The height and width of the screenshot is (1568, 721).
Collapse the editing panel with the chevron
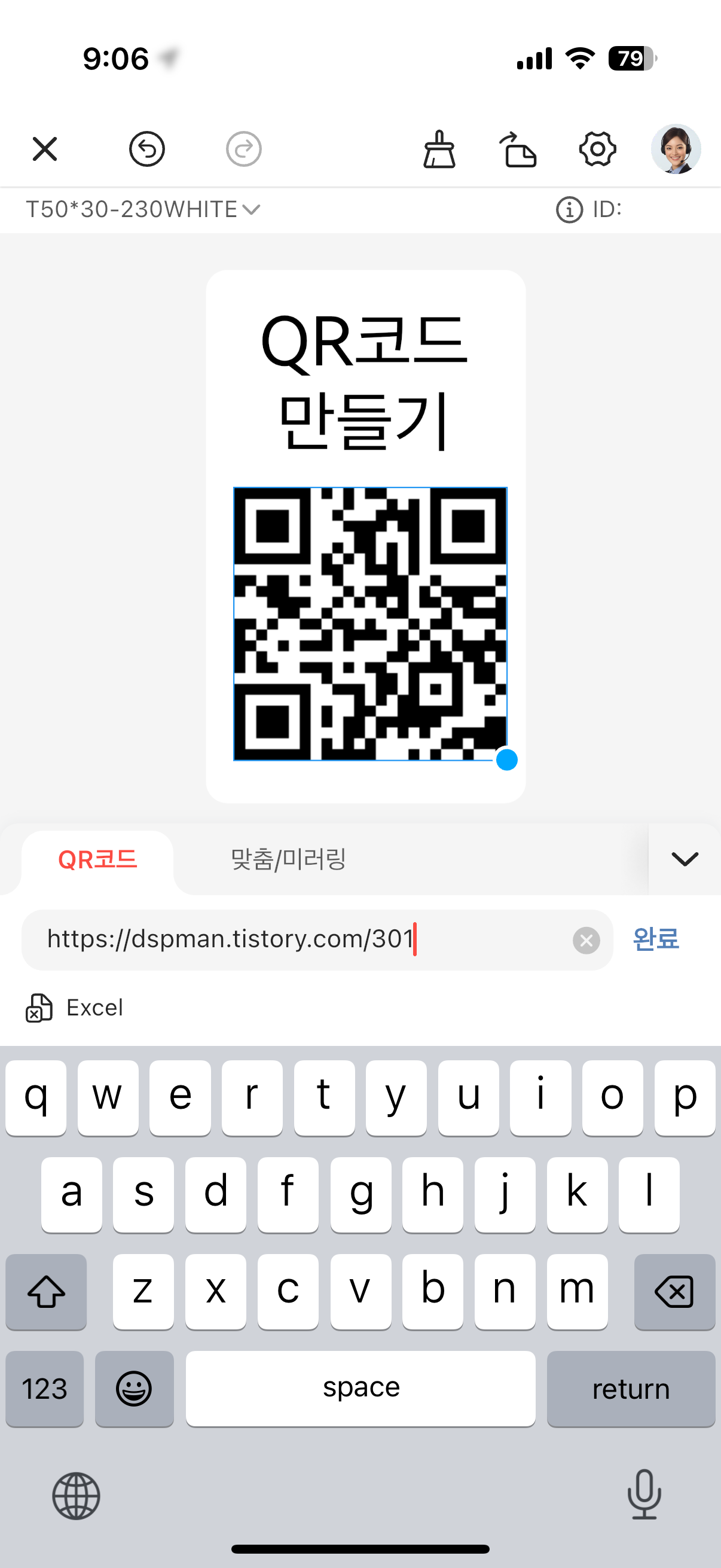pos(685,859)
